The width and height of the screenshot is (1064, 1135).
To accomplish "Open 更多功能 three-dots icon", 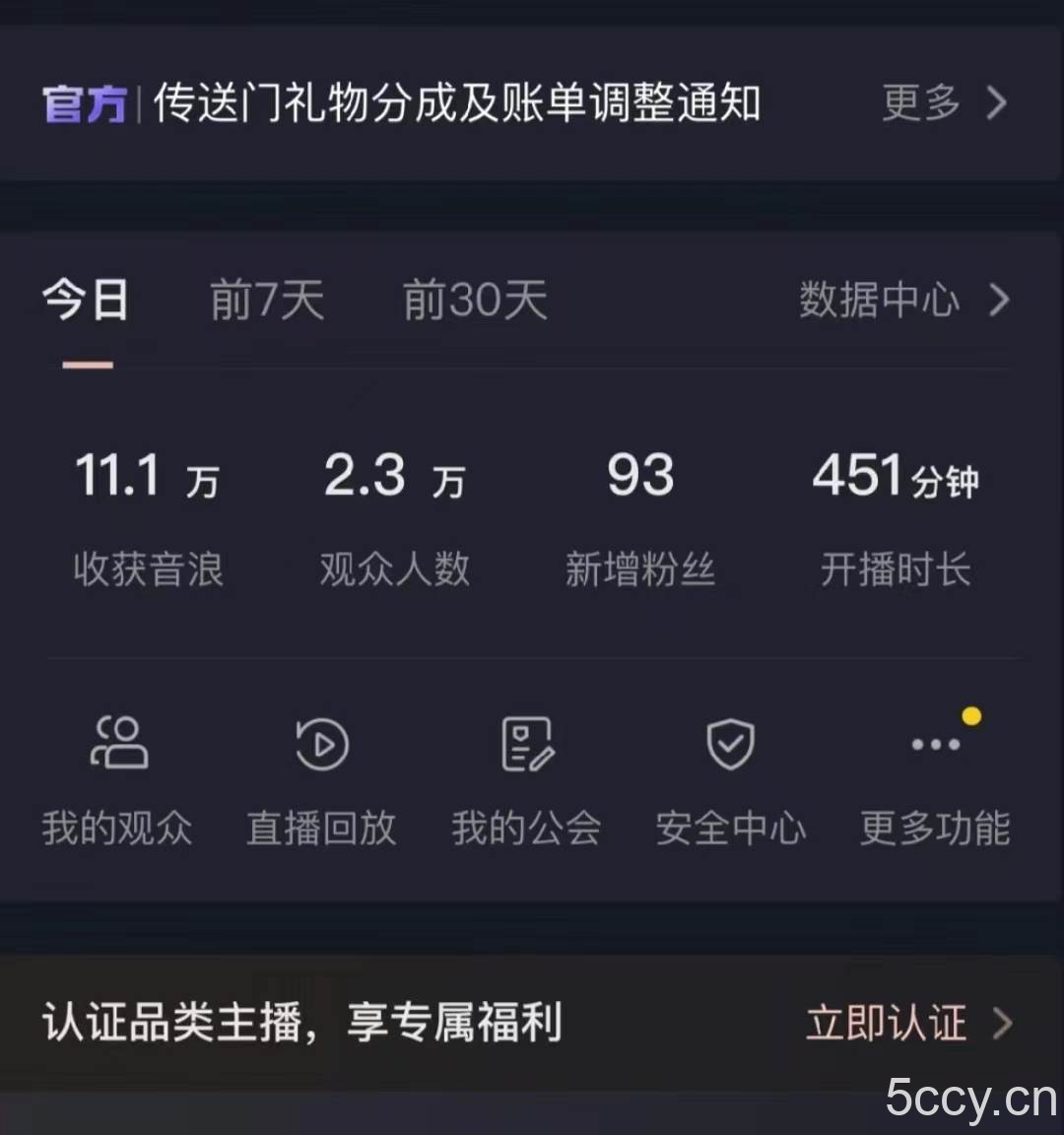I will 934,746.
